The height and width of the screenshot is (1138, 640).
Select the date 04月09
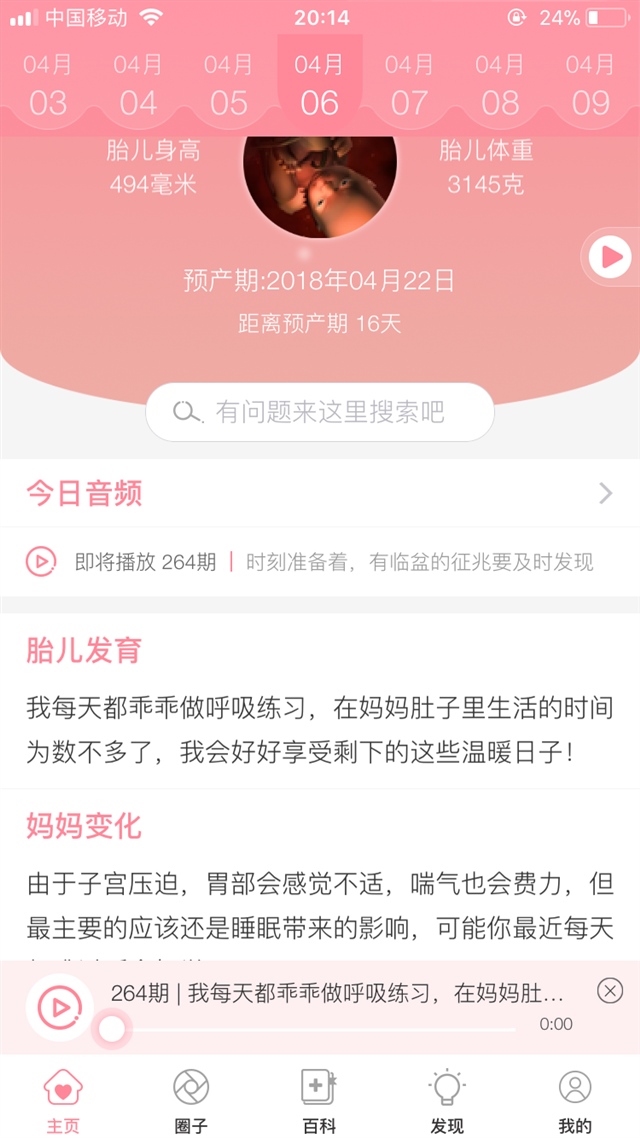pyautogui.click(x=590, y=85)
